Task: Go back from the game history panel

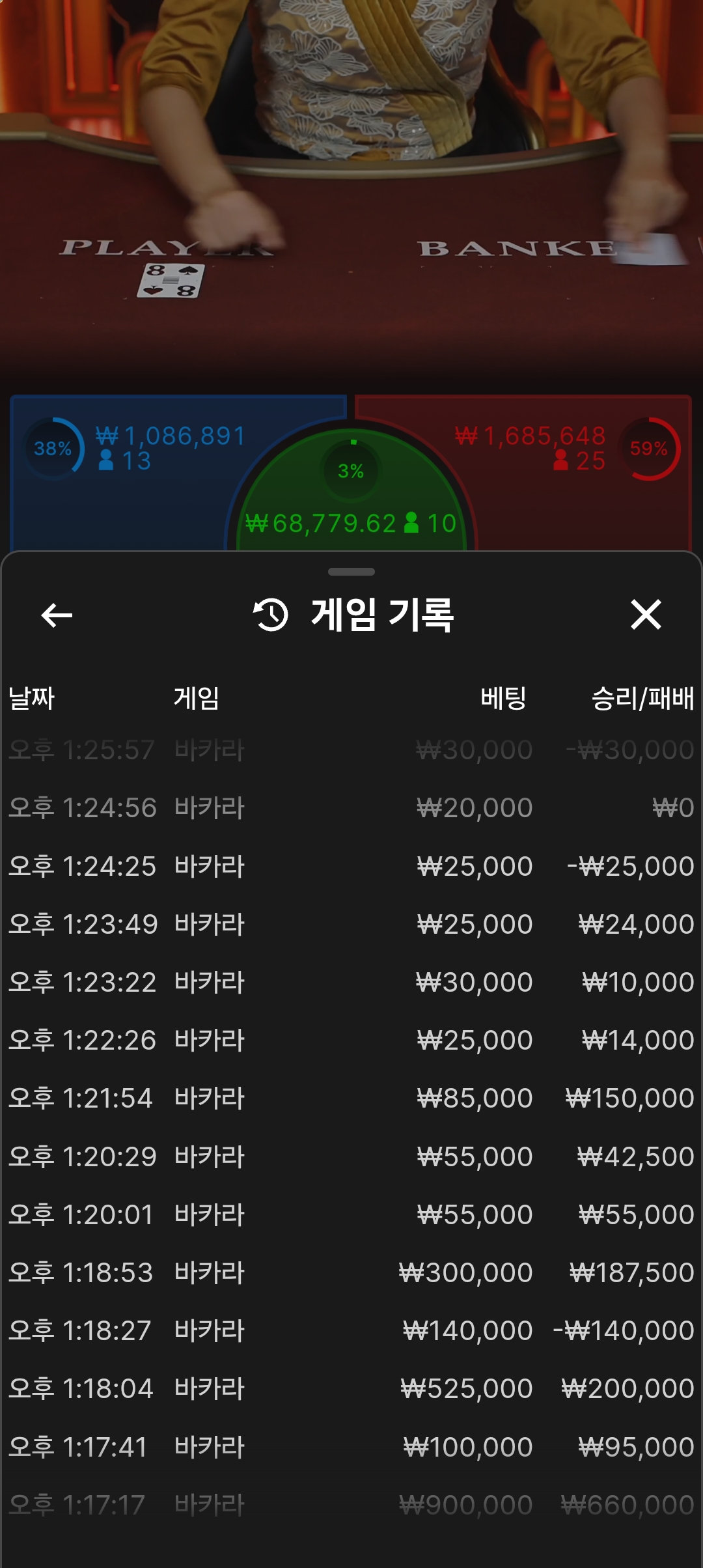Action: coord(57,615)
